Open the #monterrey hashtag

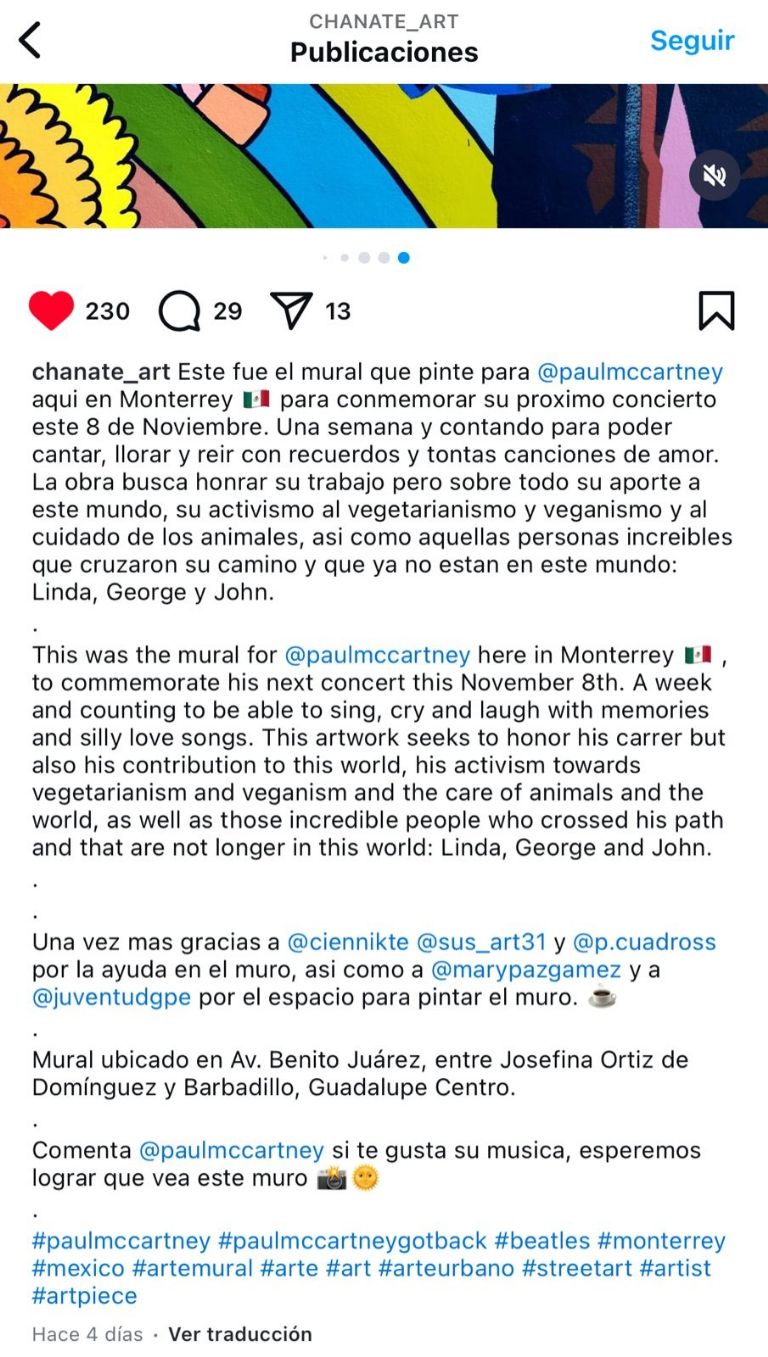661,1241
